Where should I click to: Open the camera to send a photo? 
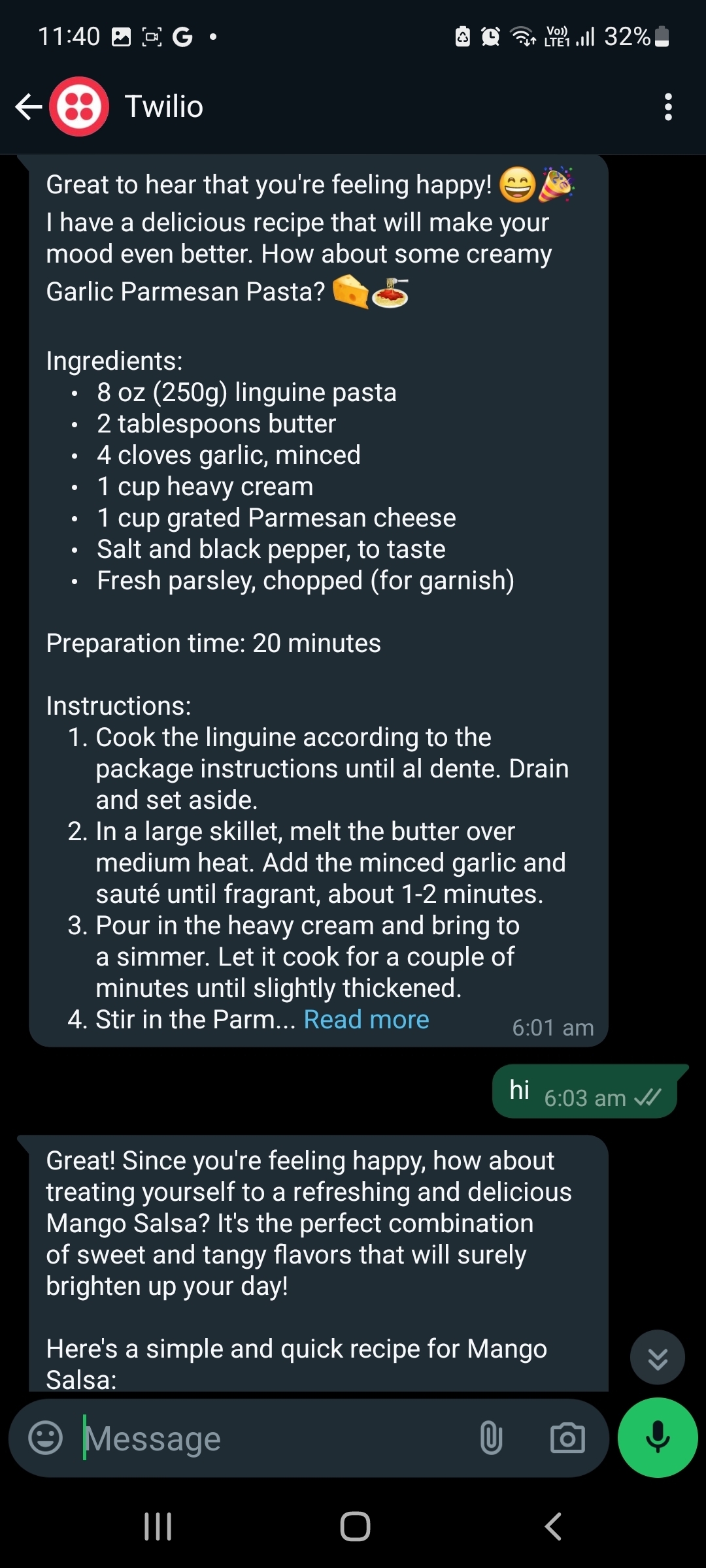(567, 1438)
